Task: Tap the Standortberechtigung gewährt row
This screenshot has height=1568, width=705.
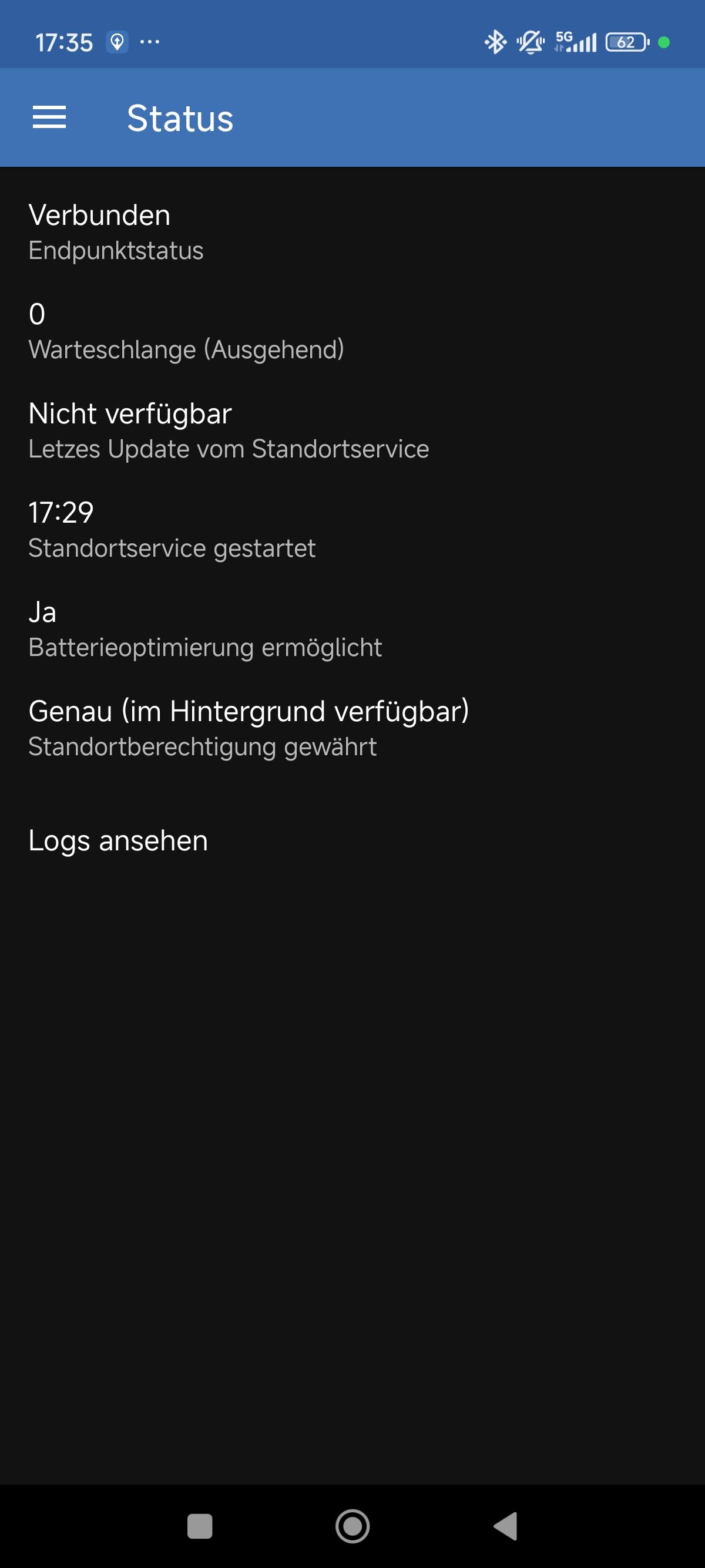Action: click(x=352, y=729)
